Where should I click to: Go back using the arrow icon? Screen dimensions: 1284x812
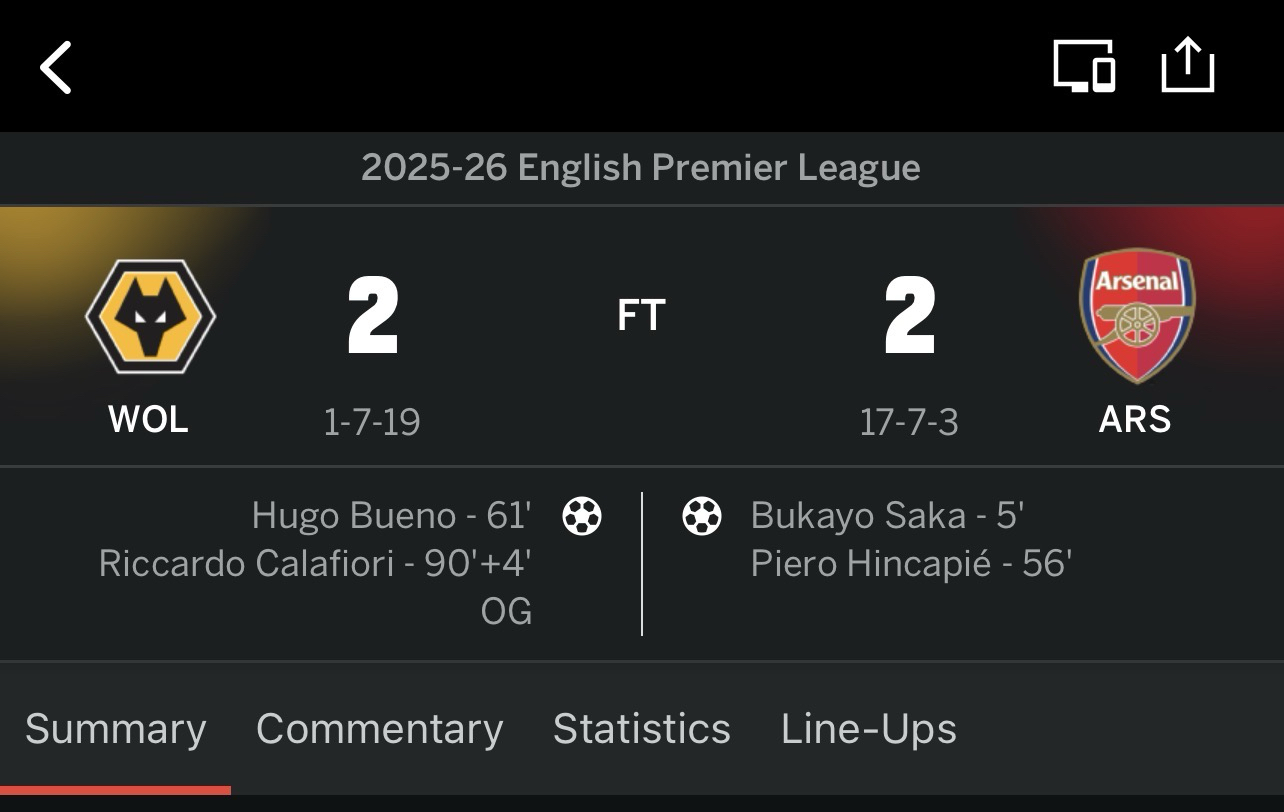(x=56, y=68)
